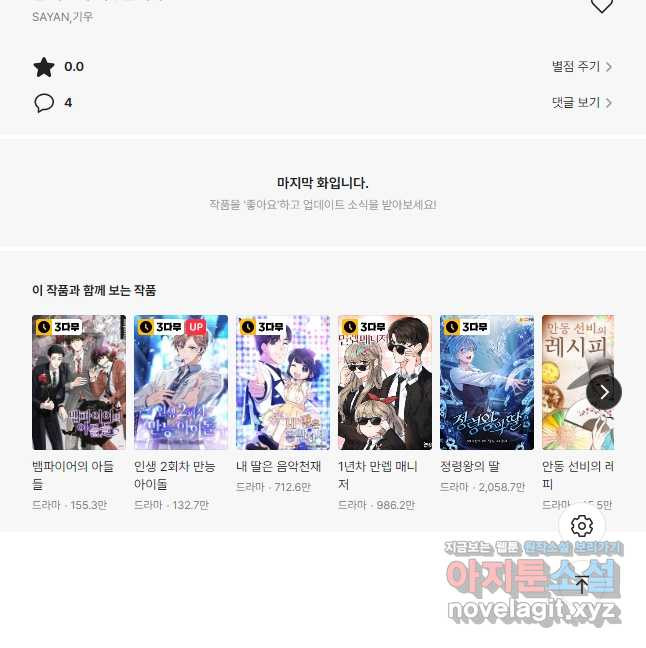
Task: Open the webtoon 정령왕의 딸
Action: (487, 383)
